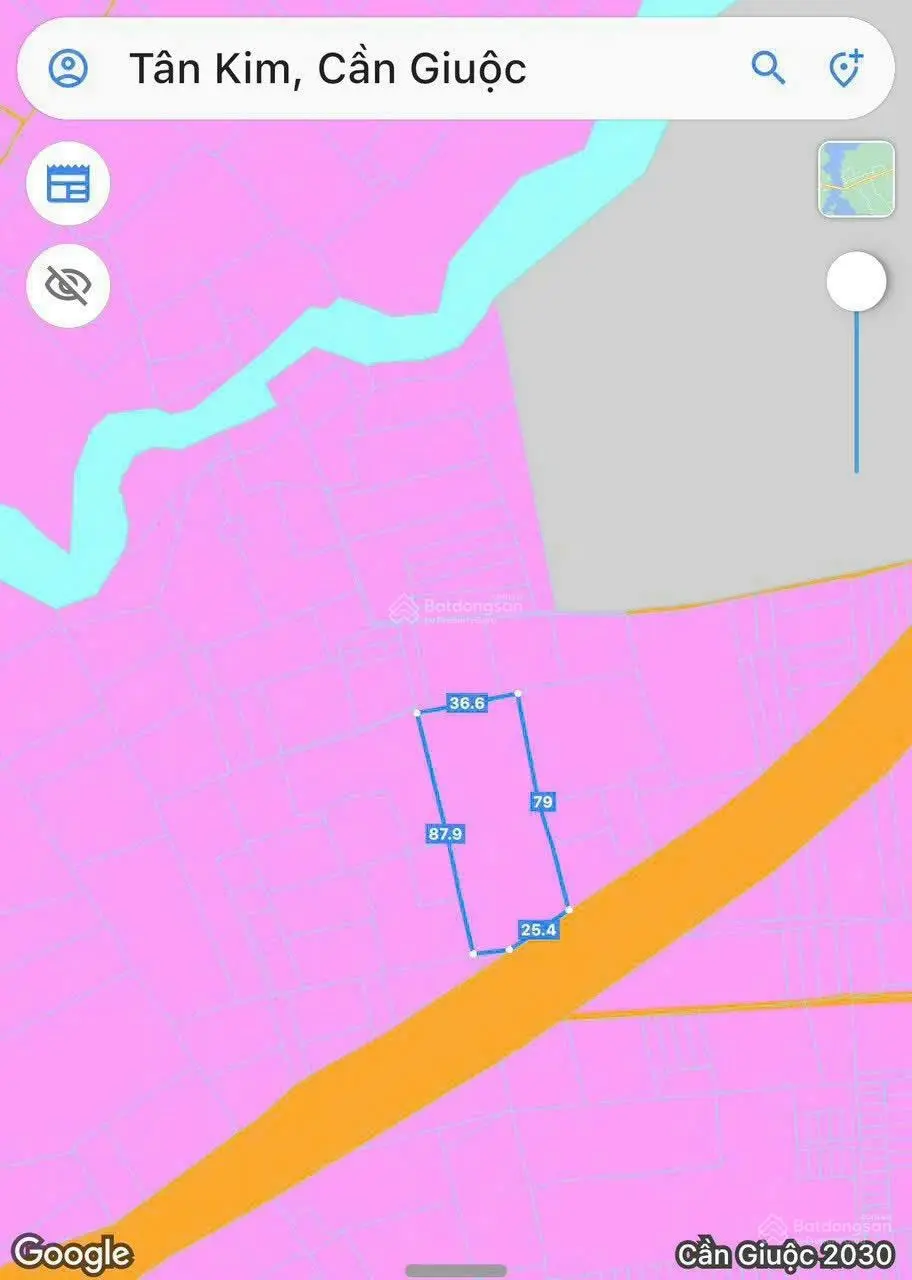Screen dimensions: 912x1280
Task: Open the planning info panel button
Action: (x=68, y=183)
